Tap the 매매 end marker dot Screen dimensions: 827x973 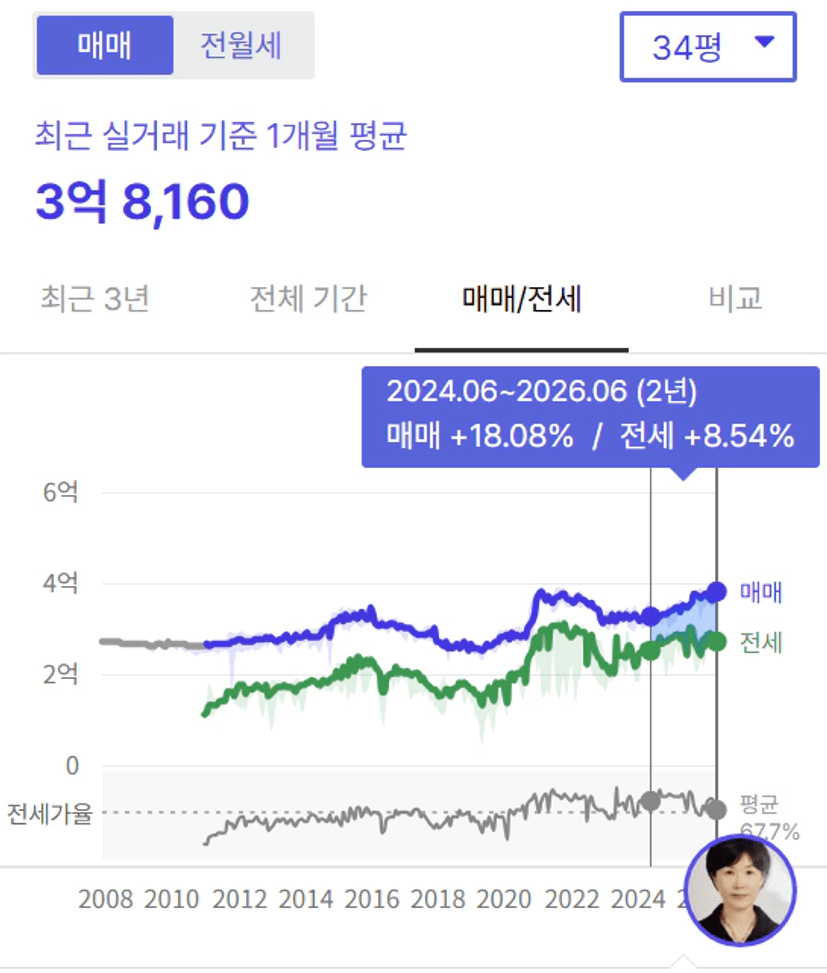[717, 591]
